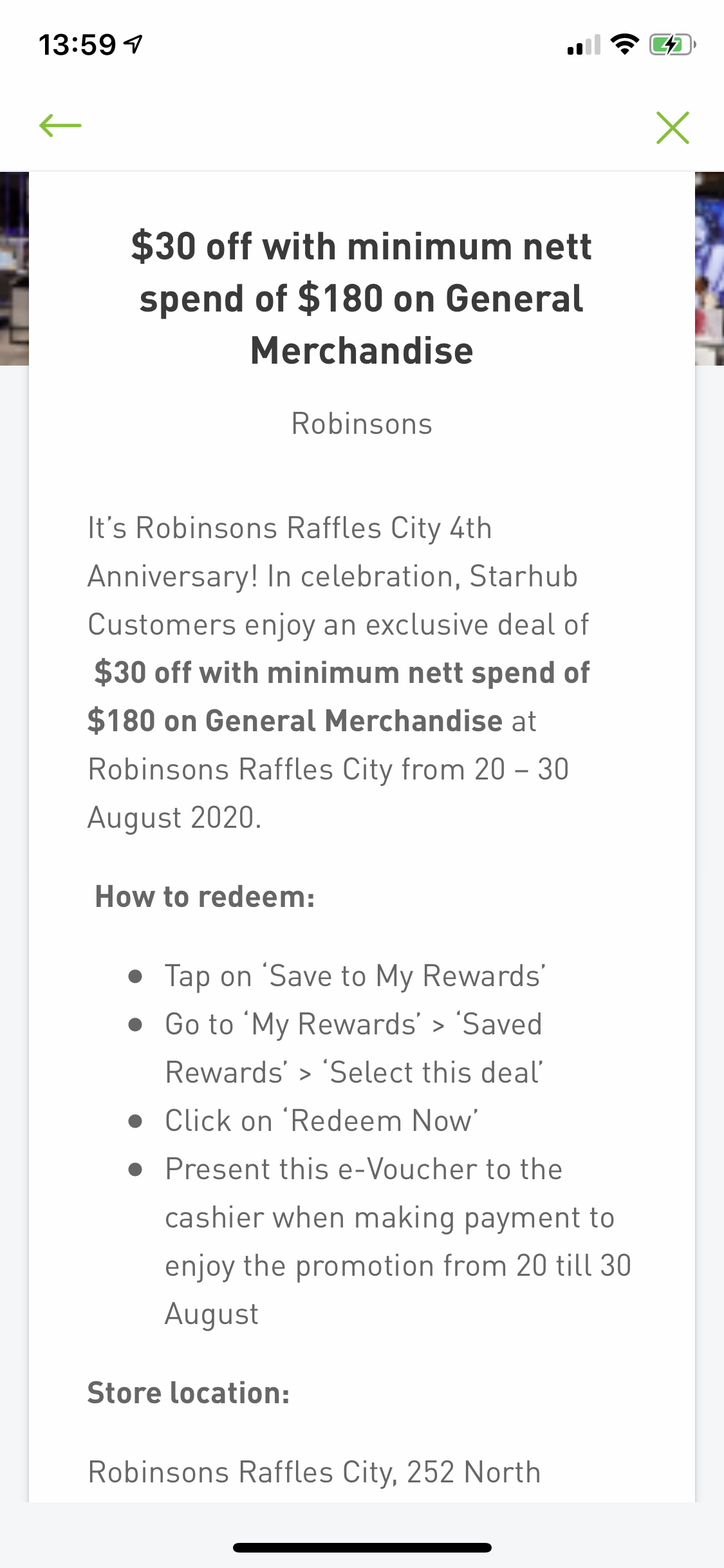Close the deal details with the X

(673, 127)
